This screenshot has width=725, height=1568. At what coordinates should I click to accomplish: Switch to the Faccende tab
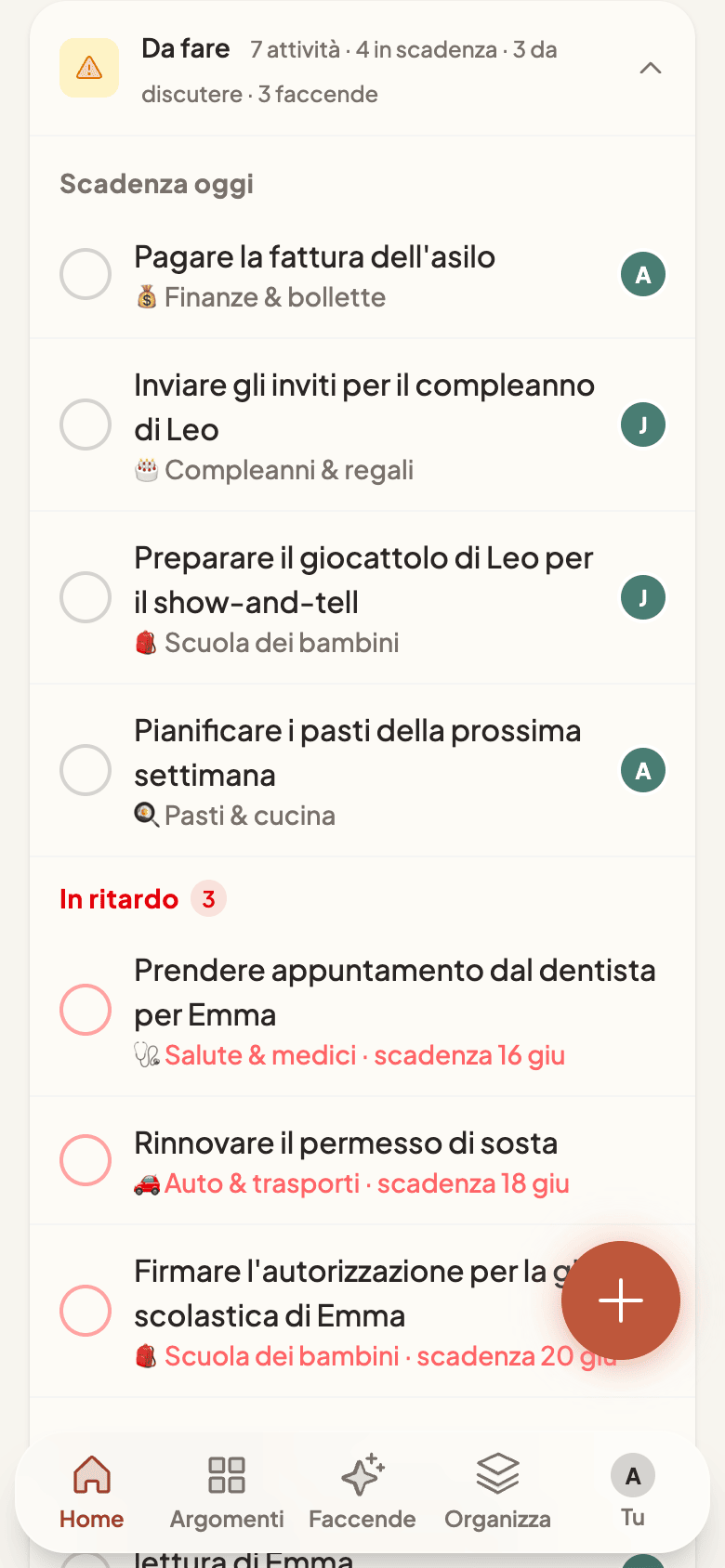click(362, 1492)
